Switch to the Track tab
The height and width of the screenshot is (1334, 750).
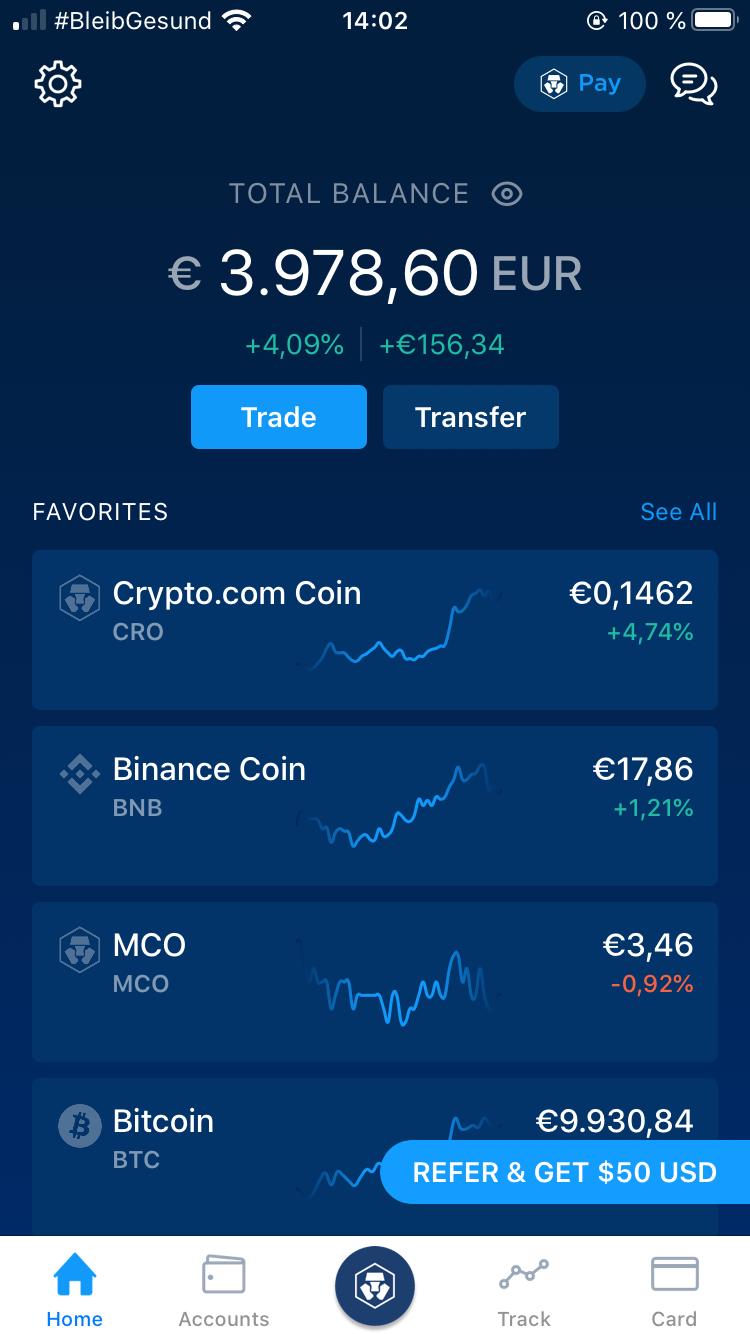click(x=524, y=1290)
